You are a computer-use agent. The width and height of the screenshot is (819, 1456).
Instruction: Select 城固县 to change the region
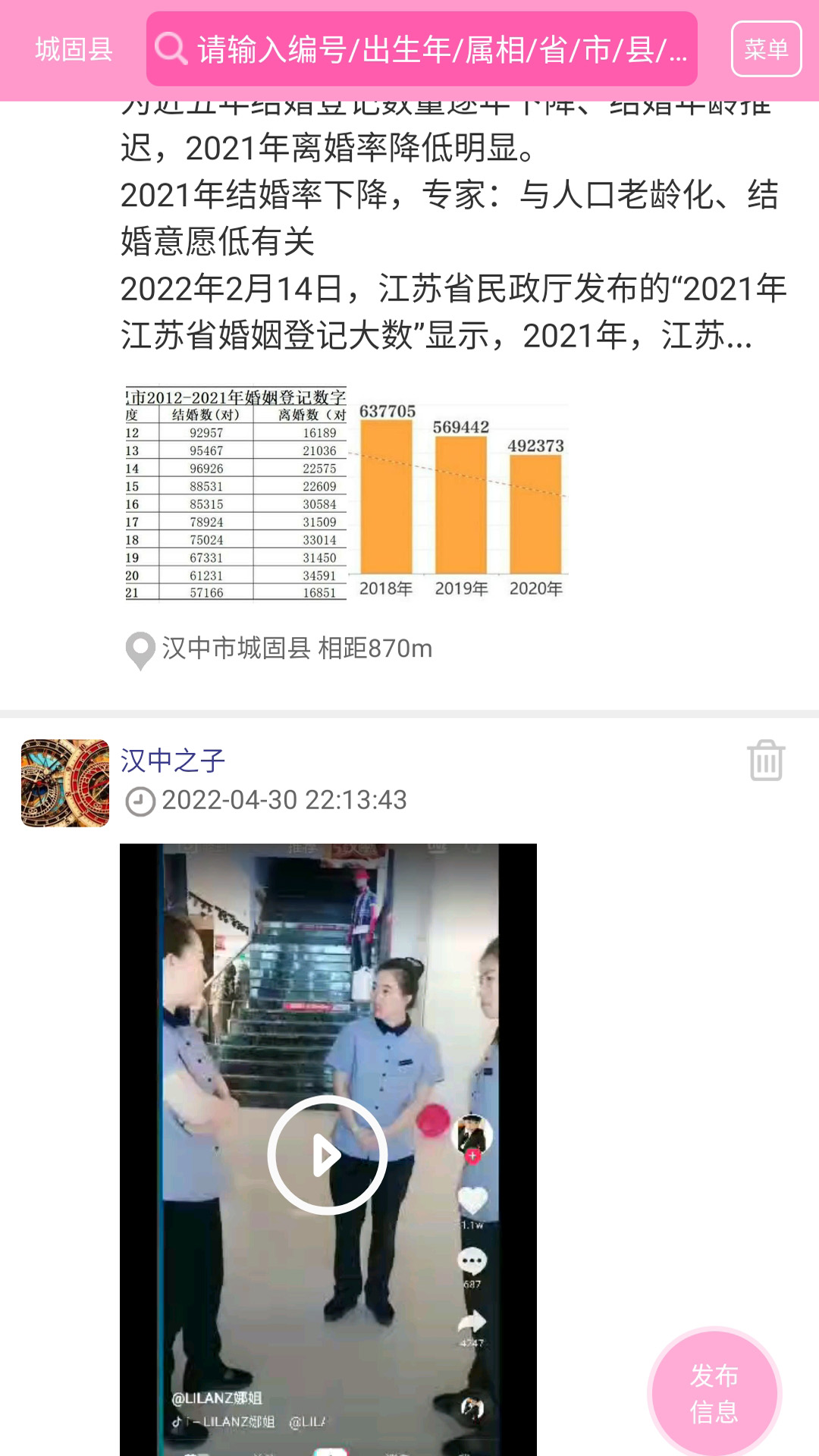70,49
